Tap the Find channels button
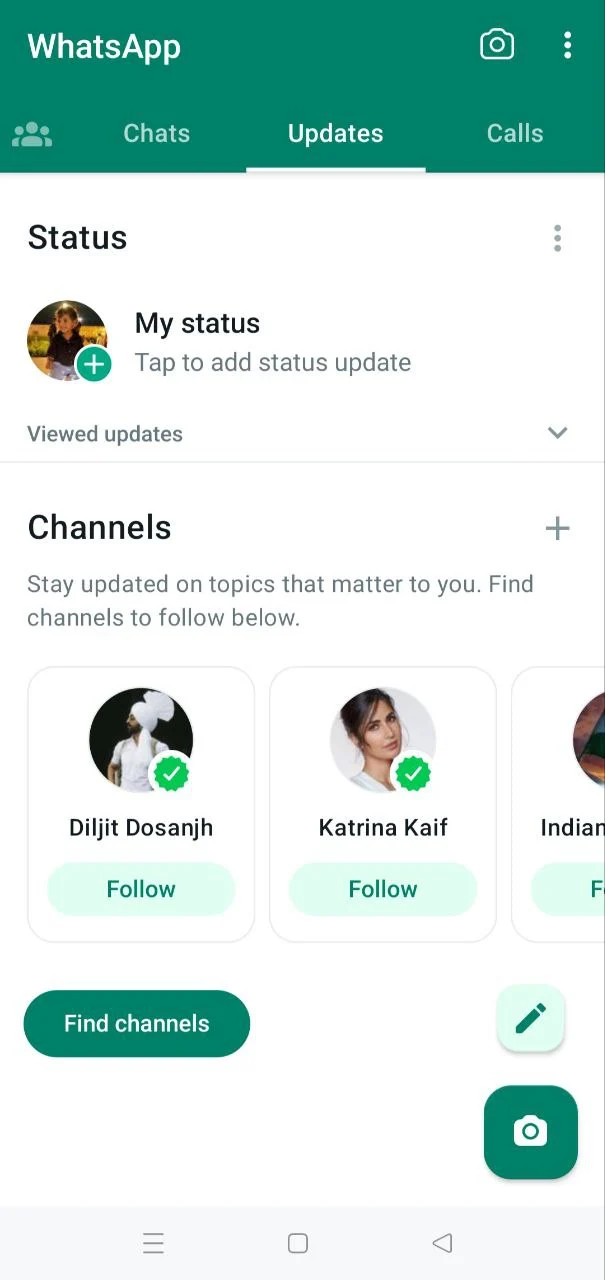The width and height of the screenshot is (605, 1280). [x=137, y=1023]
